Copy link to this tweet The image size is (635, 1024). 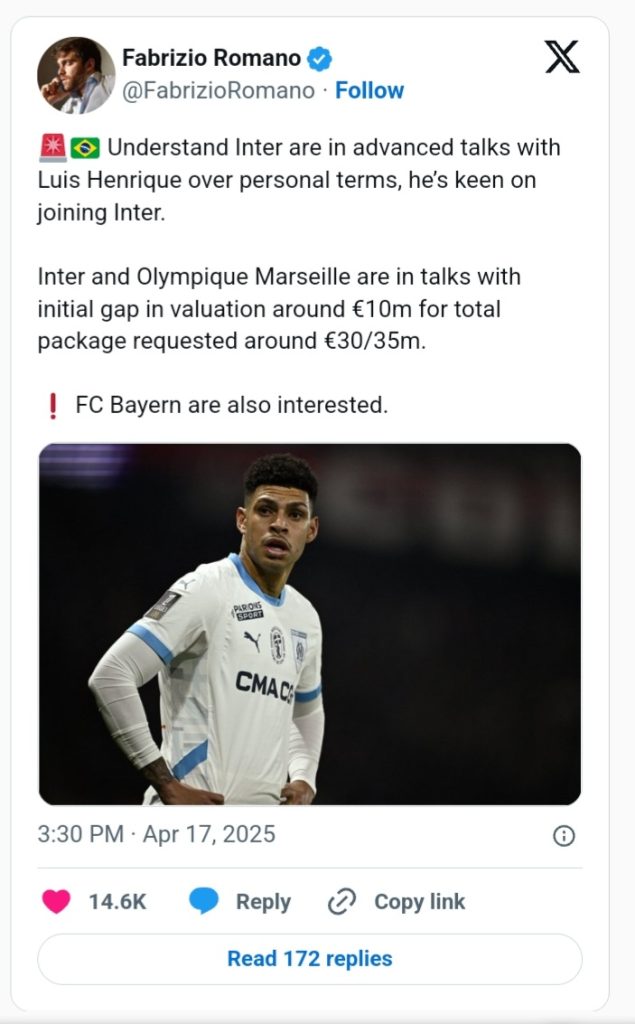[397, 901]
